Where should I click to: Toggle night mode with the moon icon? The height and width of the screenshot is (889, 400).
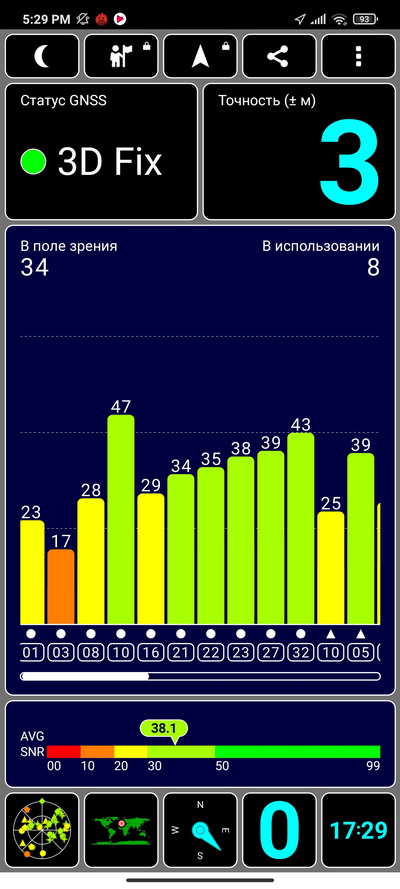click(42, 56)
